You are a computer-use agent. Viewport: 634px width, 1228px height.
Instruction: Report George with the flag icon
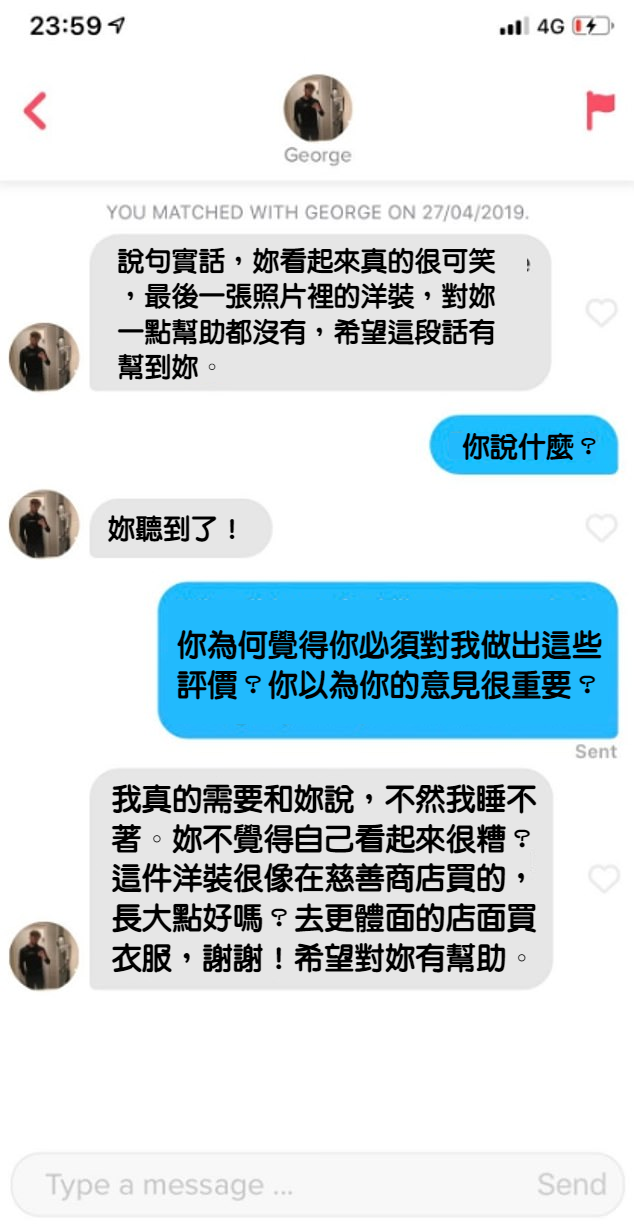click(x=599, y=111)
